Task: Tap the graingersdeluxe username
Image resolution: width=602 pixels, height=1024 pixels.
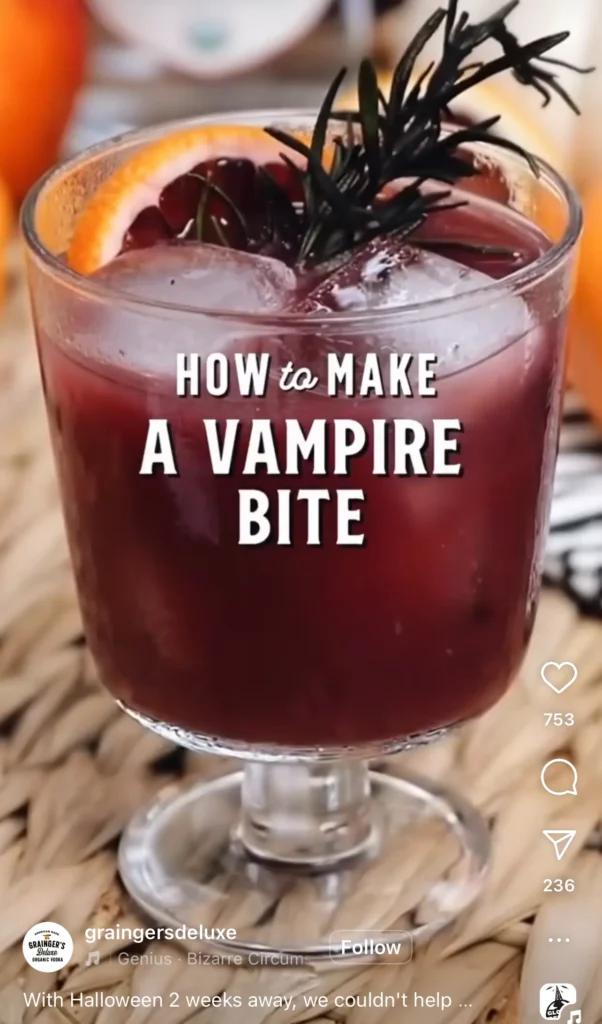Action: click(x=160, y=933)
